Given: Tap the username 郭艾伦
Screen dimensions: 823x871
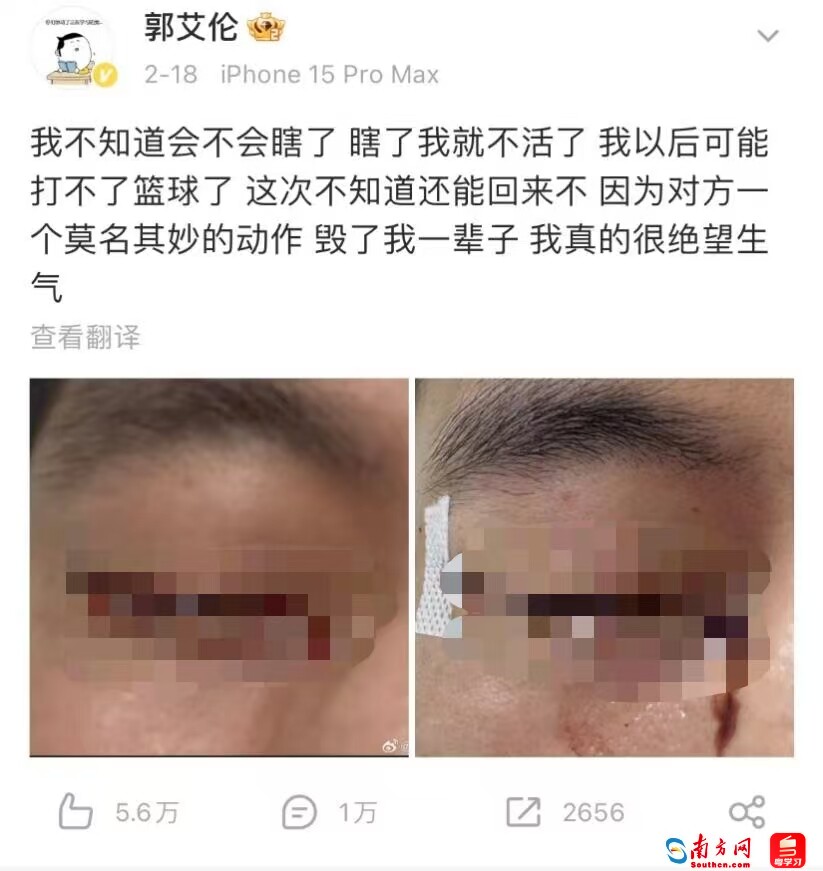Looking at the screenshot, I should click(190, 27).
